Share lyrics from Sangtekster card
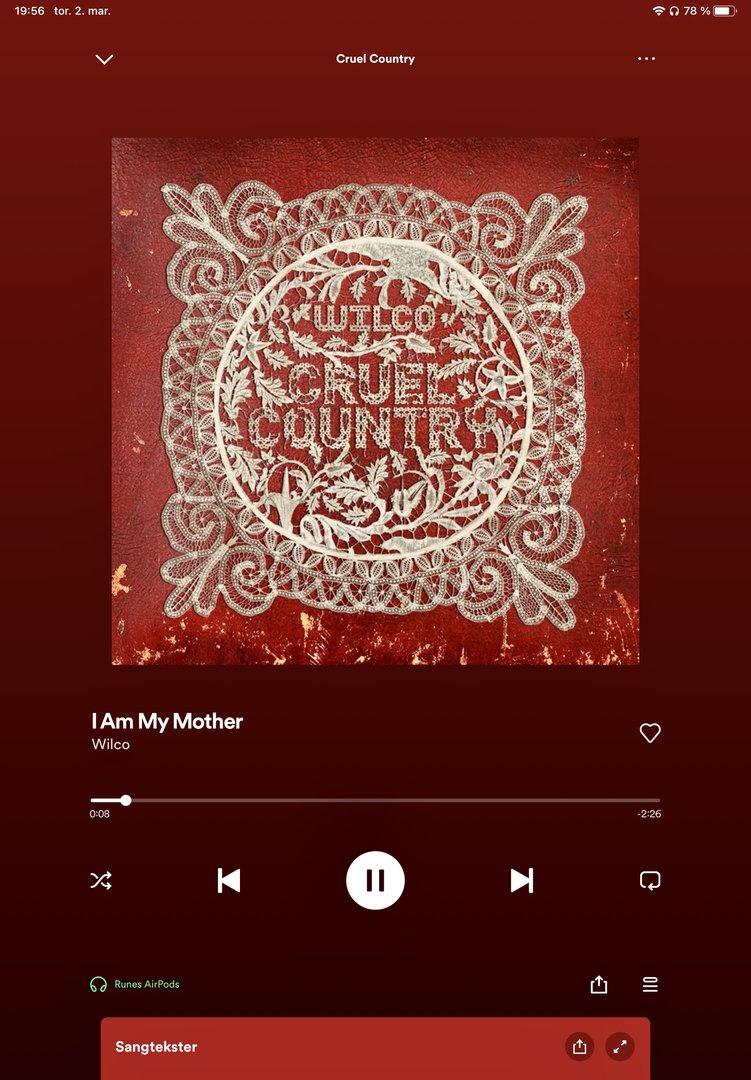The width and height of the screenshot is (751, 1080). (579, 1047)
